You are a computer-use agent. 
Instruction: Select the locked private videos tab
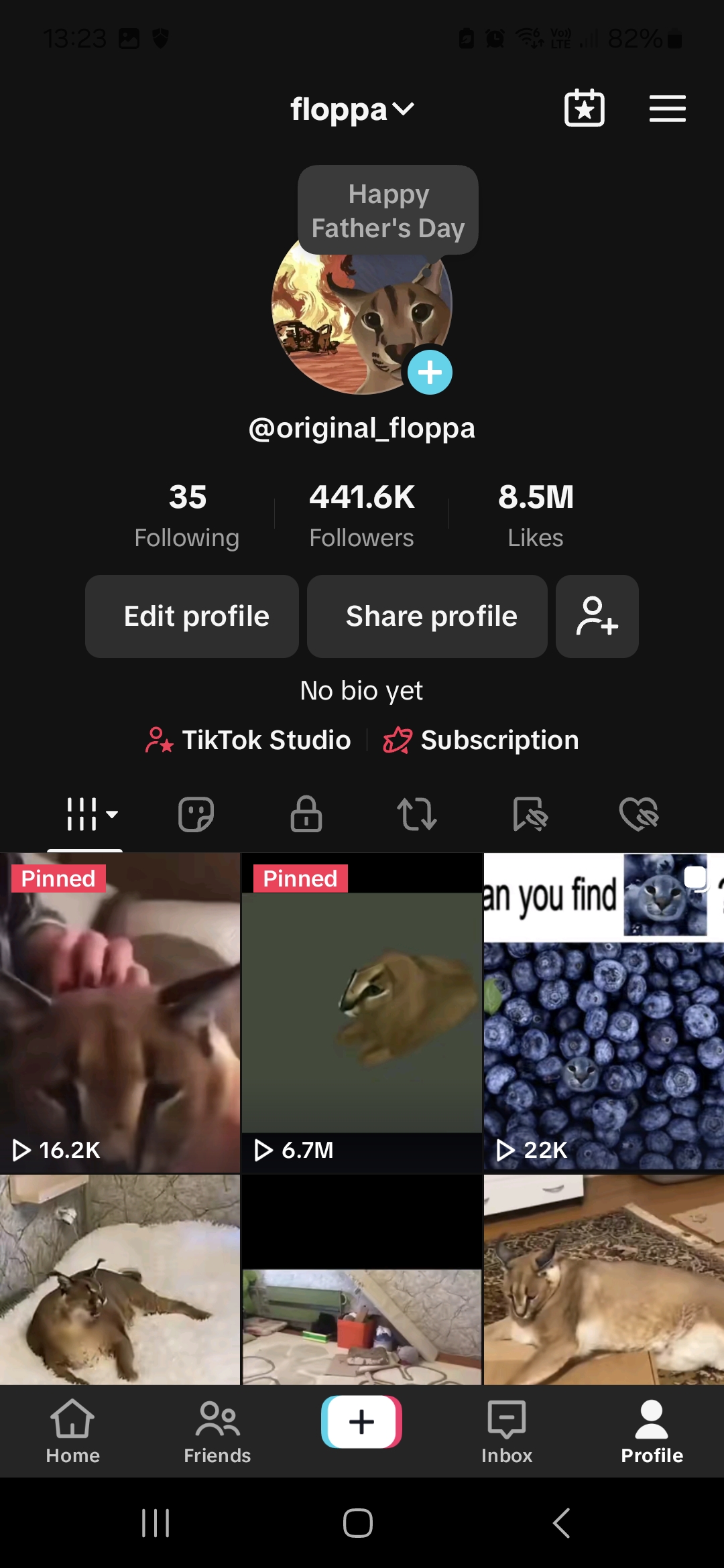[x=306, y=815]
